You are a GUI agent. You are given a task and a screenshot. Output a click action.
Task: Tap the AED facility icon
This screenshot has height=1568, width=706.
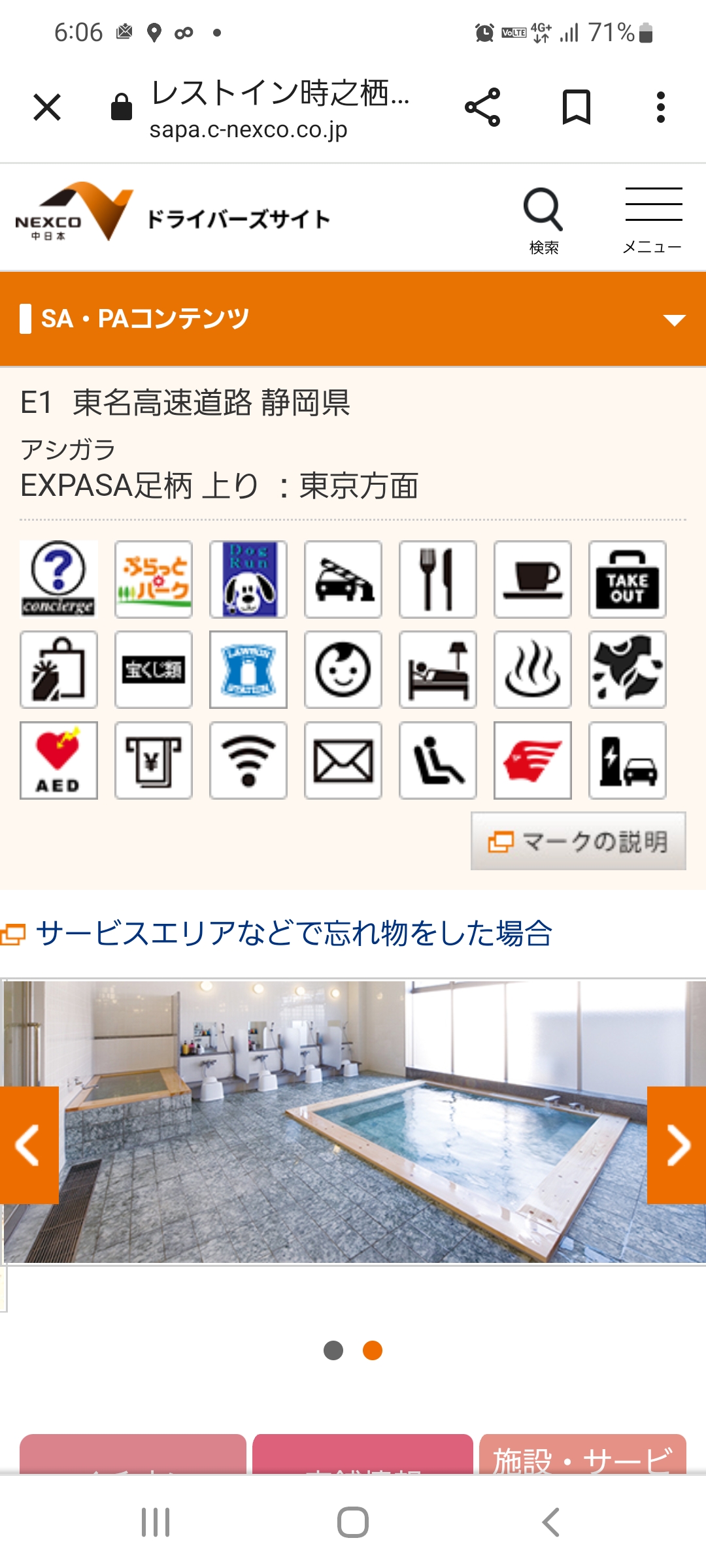click(59, 760)
